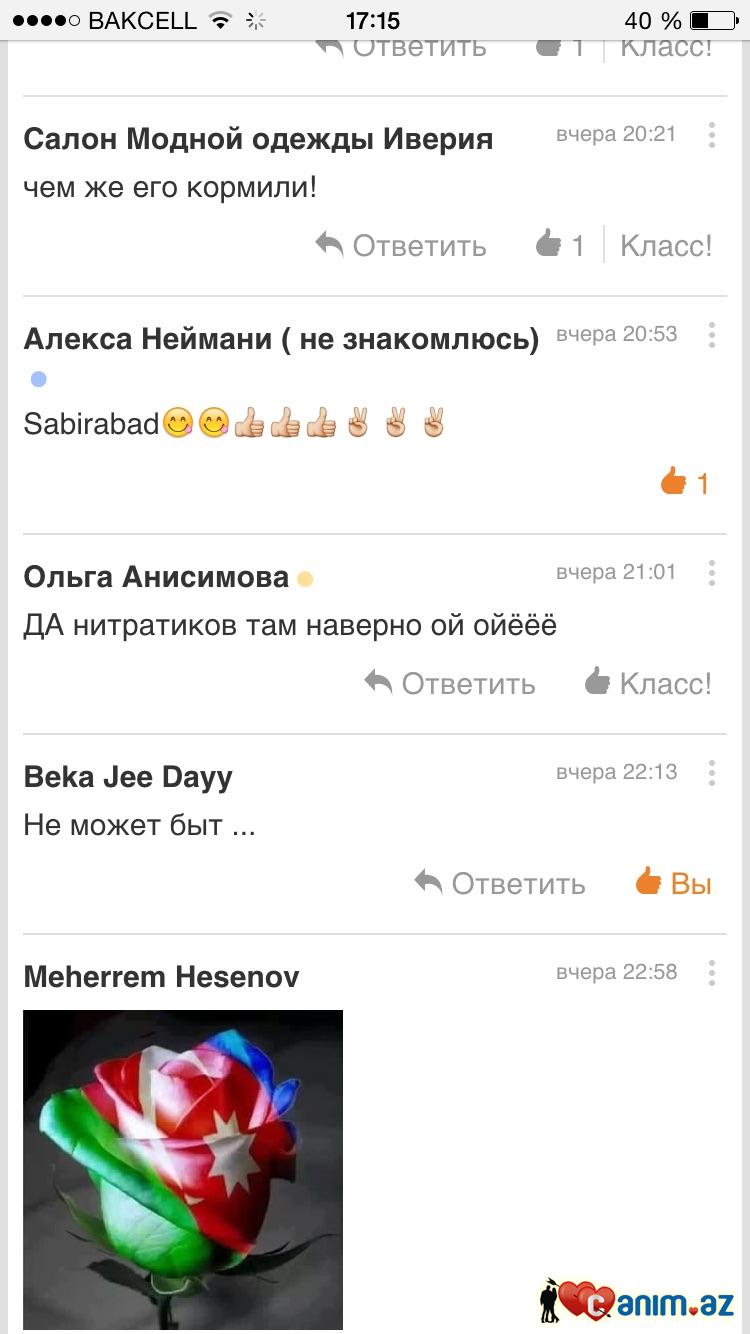Viewport: 750px width, 1334px height.
Task: View the rose picture in Meherrem Hesenov's comment
Action: point(183,1169)
